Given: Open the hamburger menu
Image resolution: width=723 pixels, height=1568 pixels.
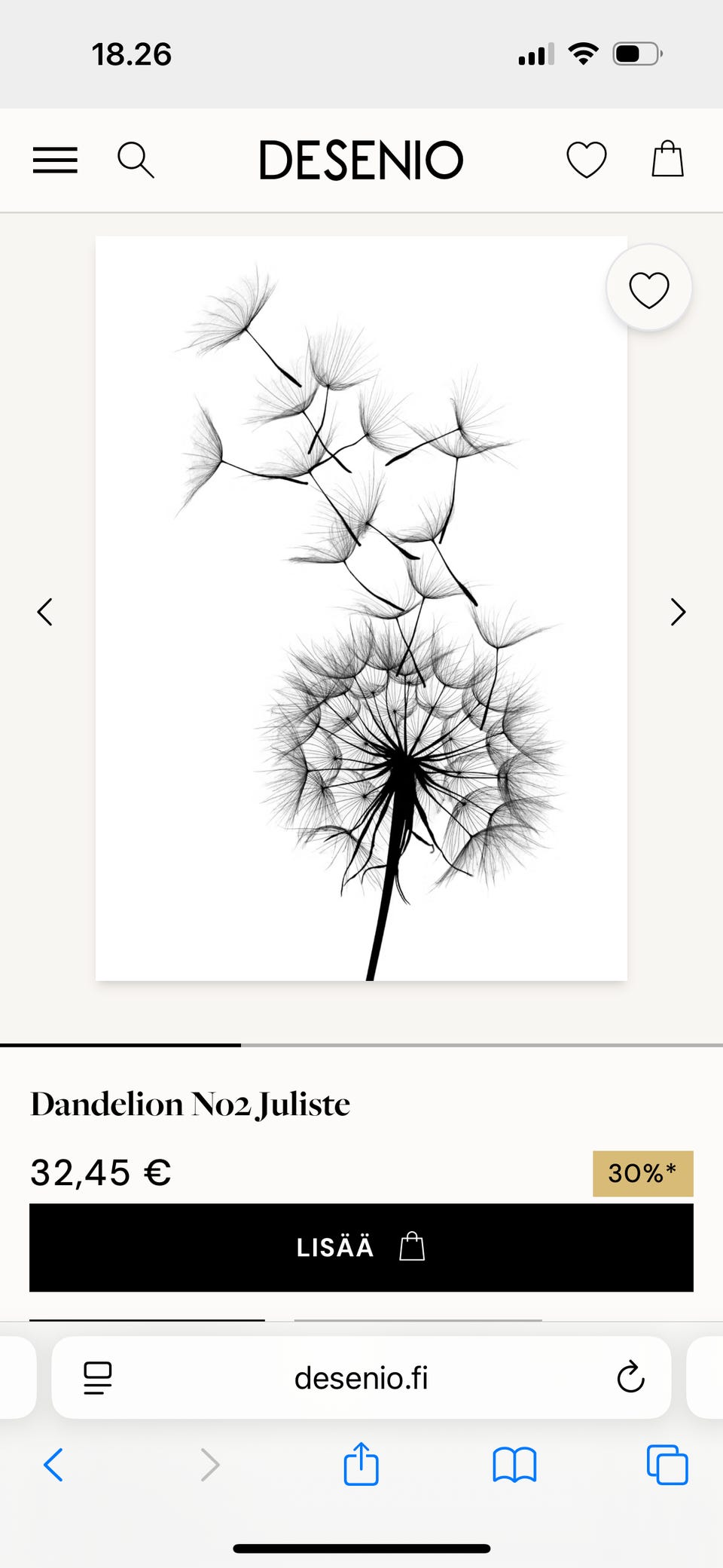Looking at the screenshot, I should pos(55,160).
